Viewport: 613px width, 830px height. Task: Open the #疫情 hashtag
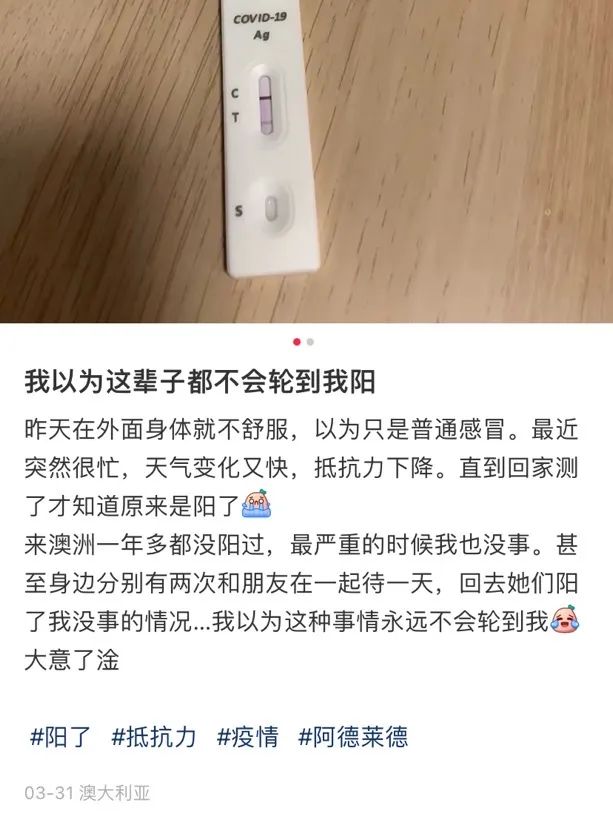(x=247, y=738)
